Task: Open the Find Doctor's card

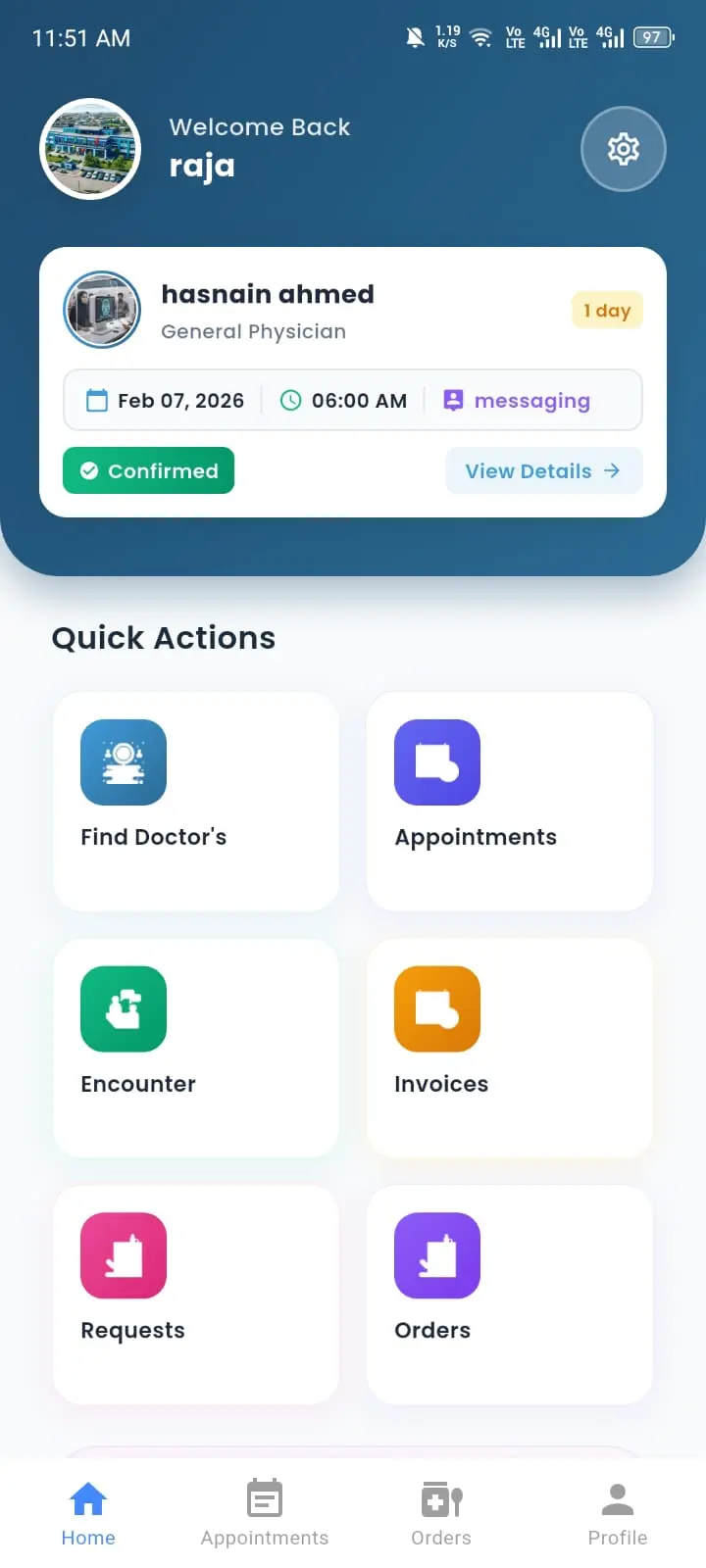Action: [x=196, y=802]
